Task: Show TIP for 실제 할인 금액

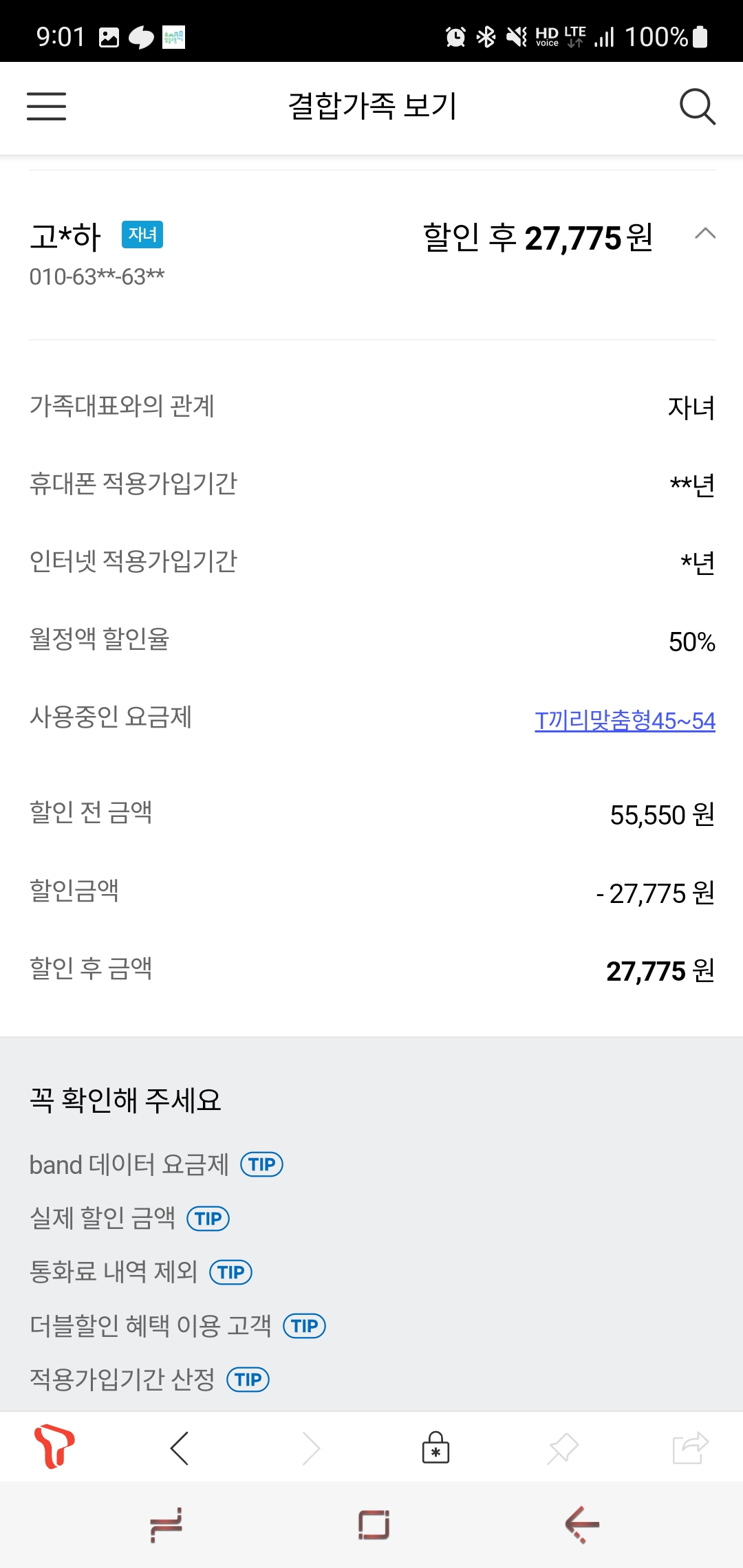Action: point(208,1219)
